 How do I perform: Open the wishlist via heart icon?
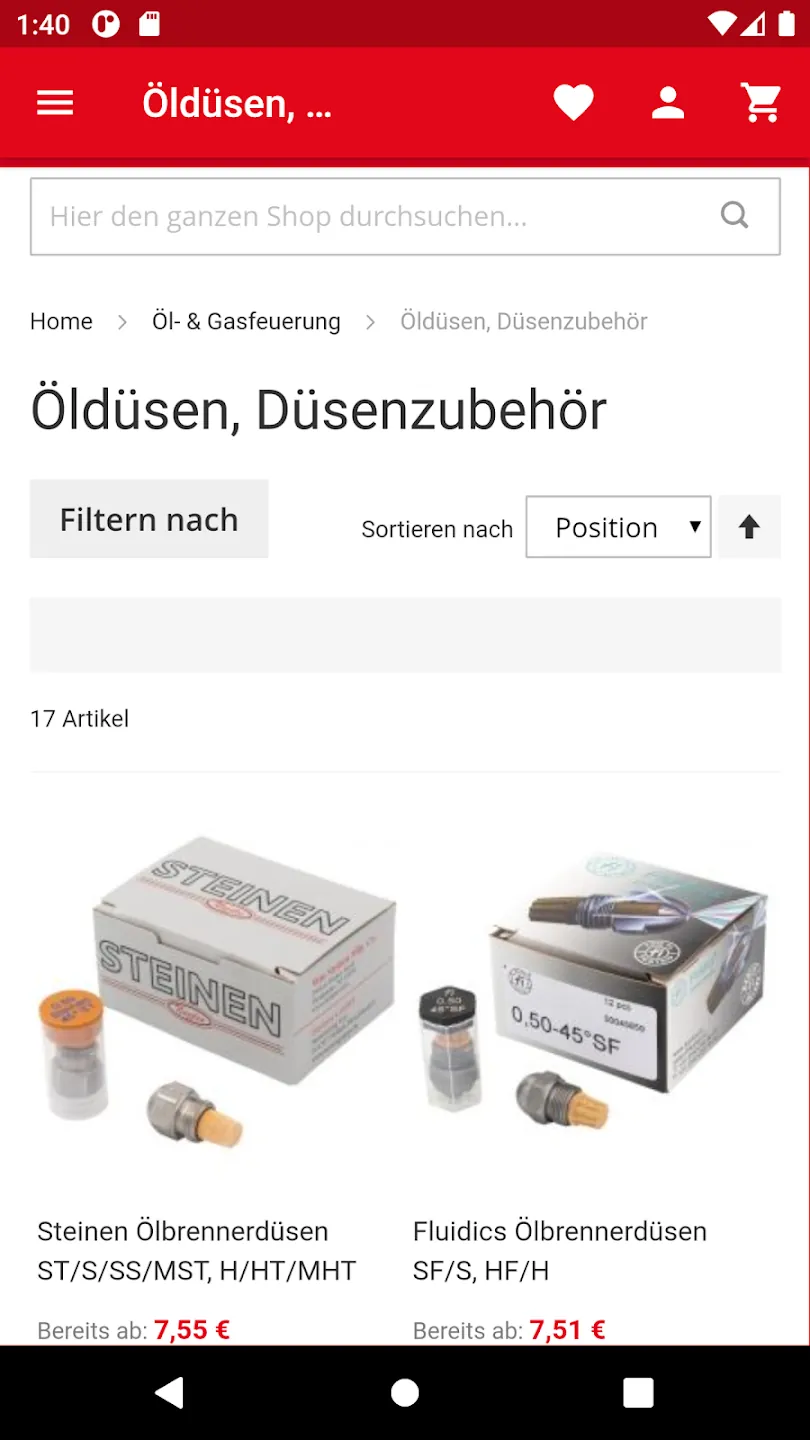click(x=574, y=103)
